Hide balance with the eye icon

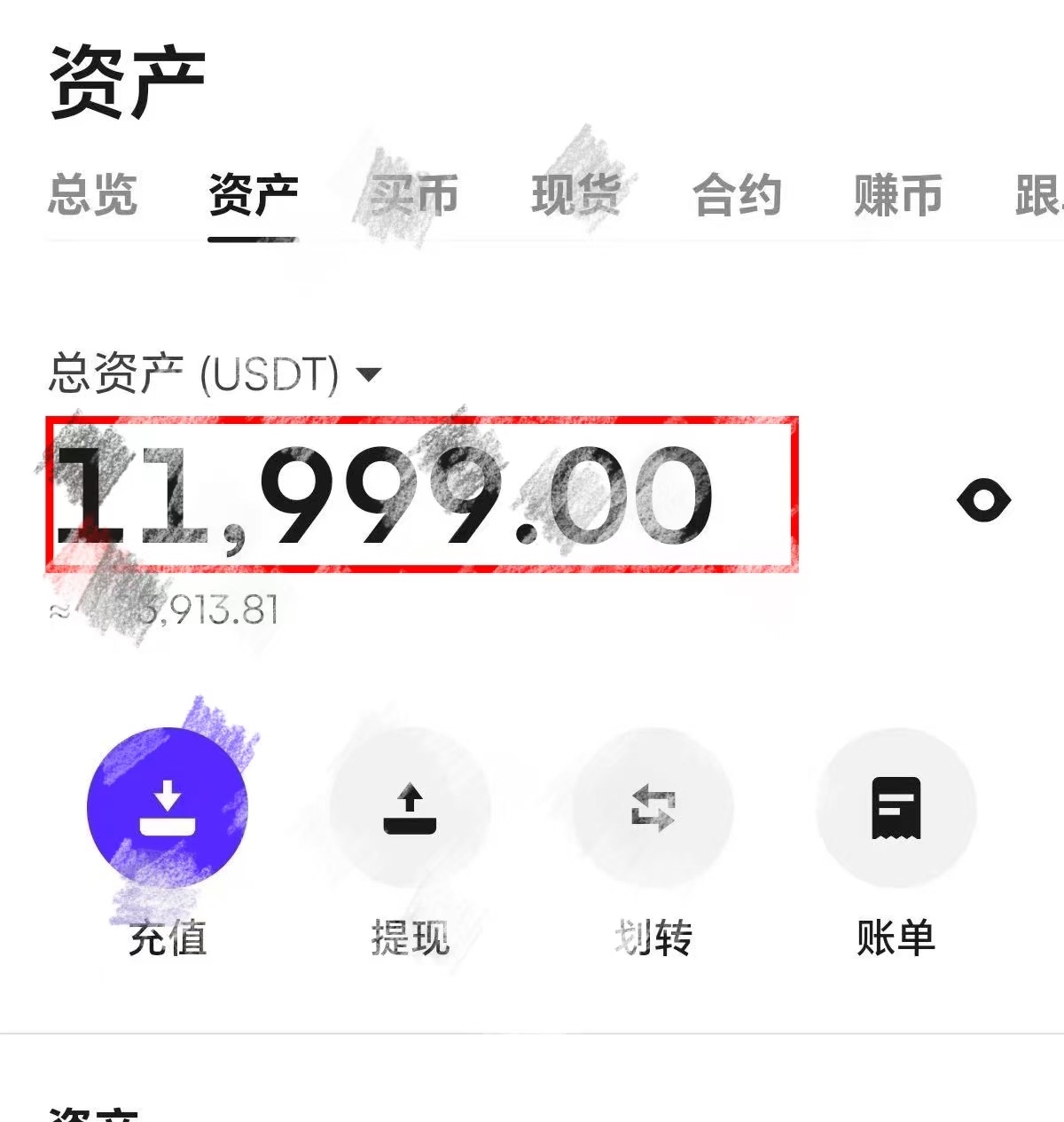point(983,500)
